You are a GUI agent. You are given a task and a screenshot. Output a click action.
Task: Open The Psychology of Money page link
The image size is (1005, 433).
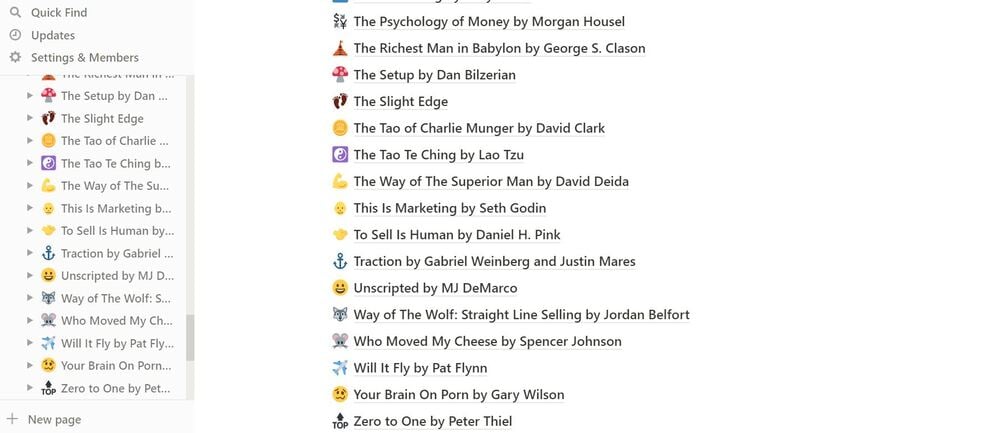489,21
